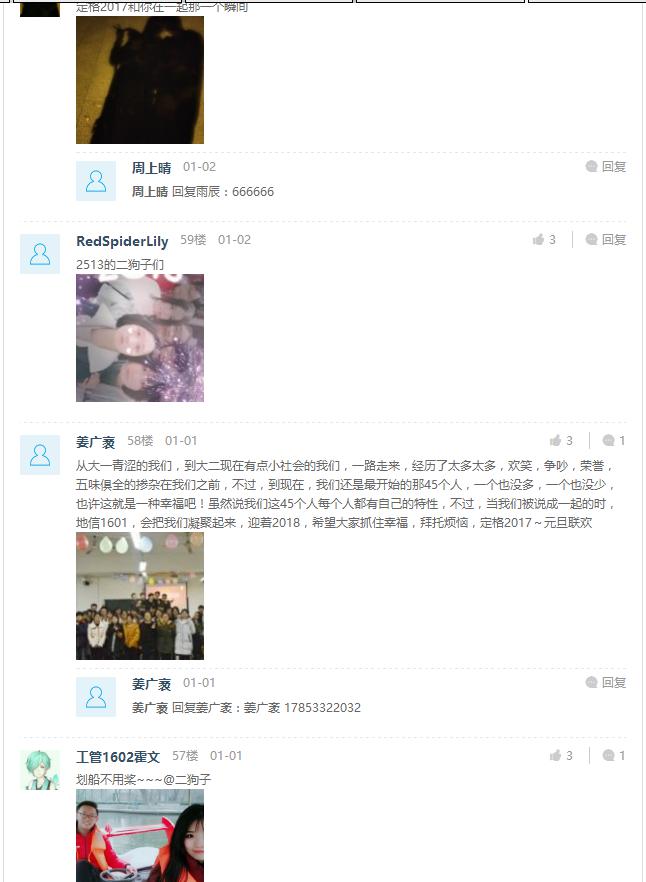Open RedSpiderLily's profile name
This screenshot has height=882, width=646.
[122, 241]
